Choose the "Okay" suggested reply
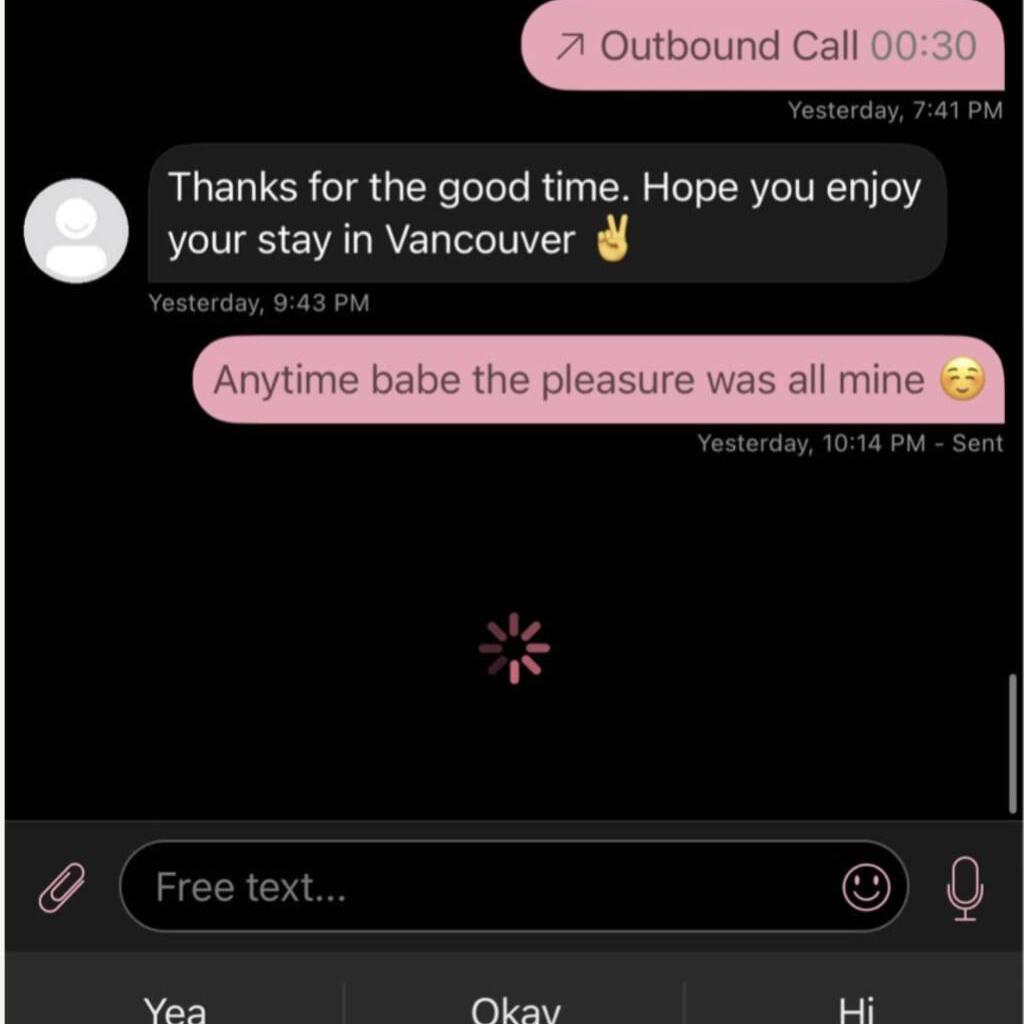1024x1024 pixels. click(x=515, y=1008)
